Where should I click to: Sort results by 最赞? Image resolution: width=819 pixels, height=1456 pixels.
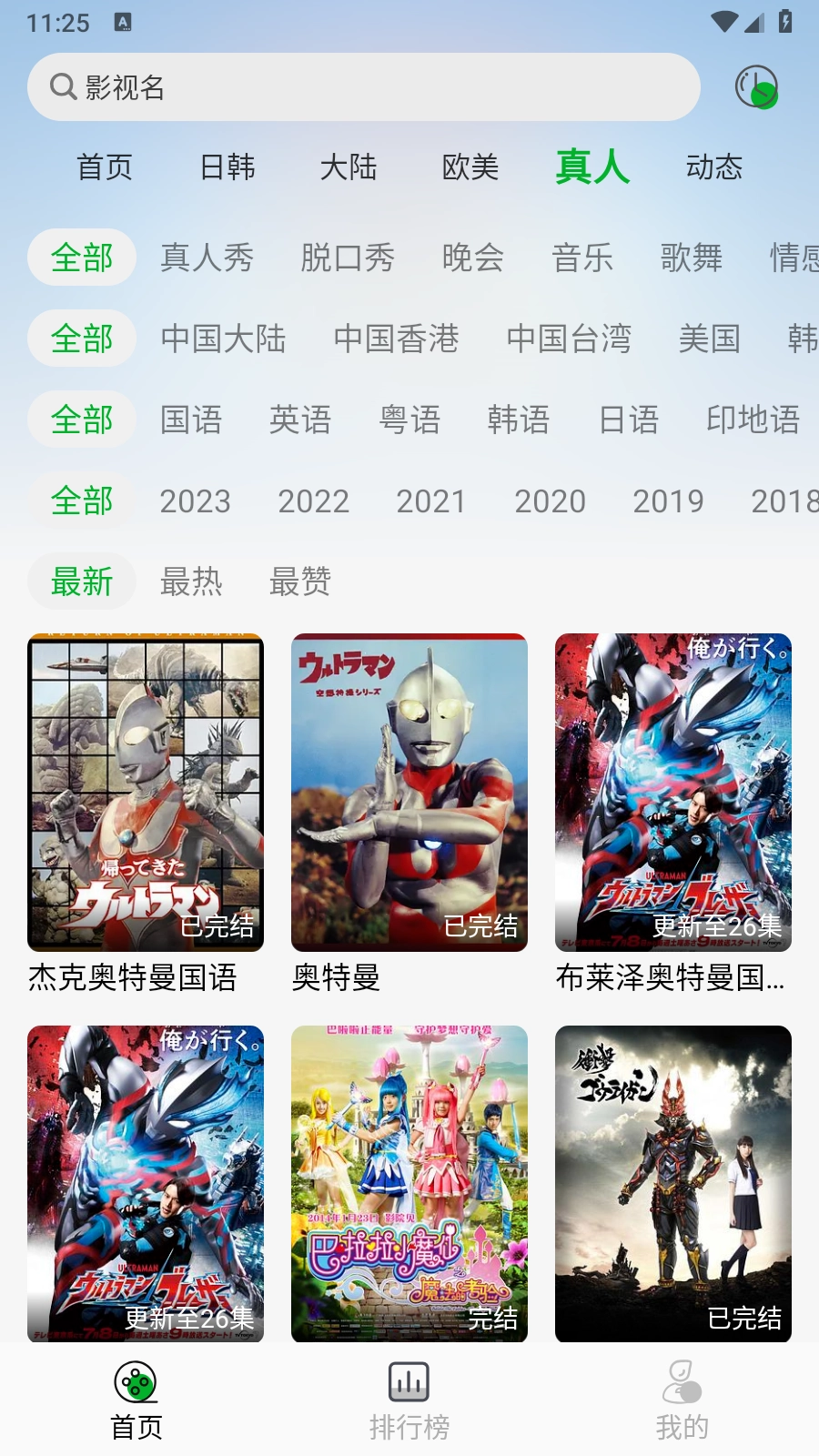tap(300, 581)
